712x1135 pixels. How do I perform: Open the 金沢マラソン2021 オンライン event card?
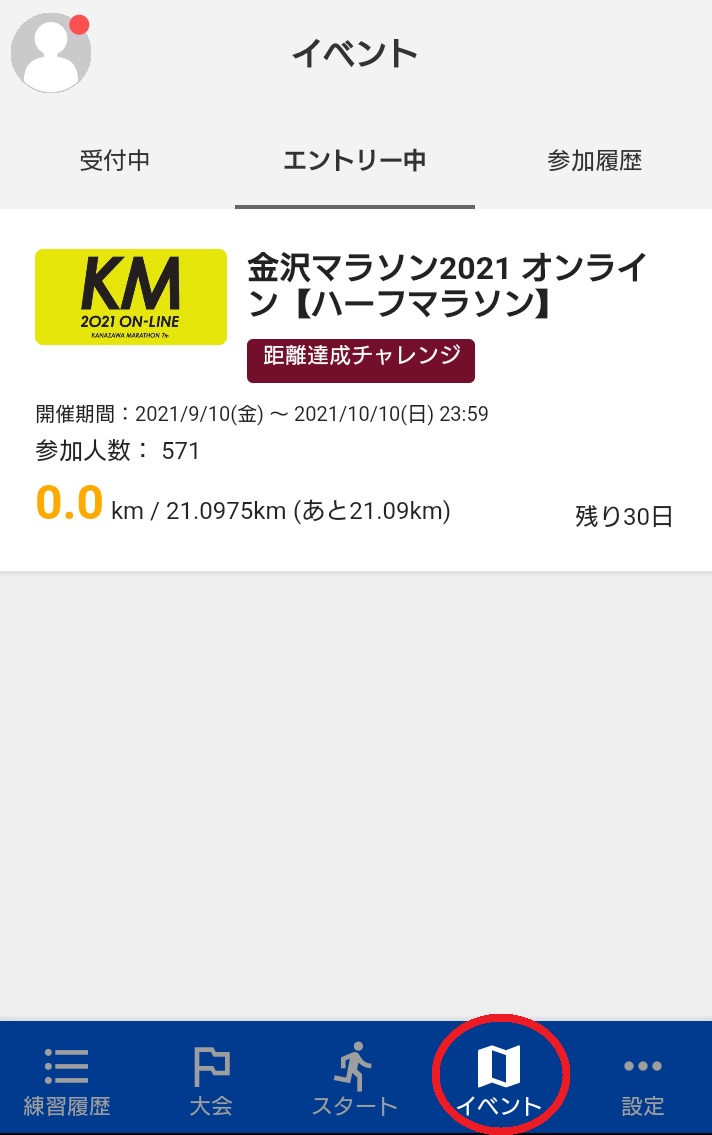[355, 390]
